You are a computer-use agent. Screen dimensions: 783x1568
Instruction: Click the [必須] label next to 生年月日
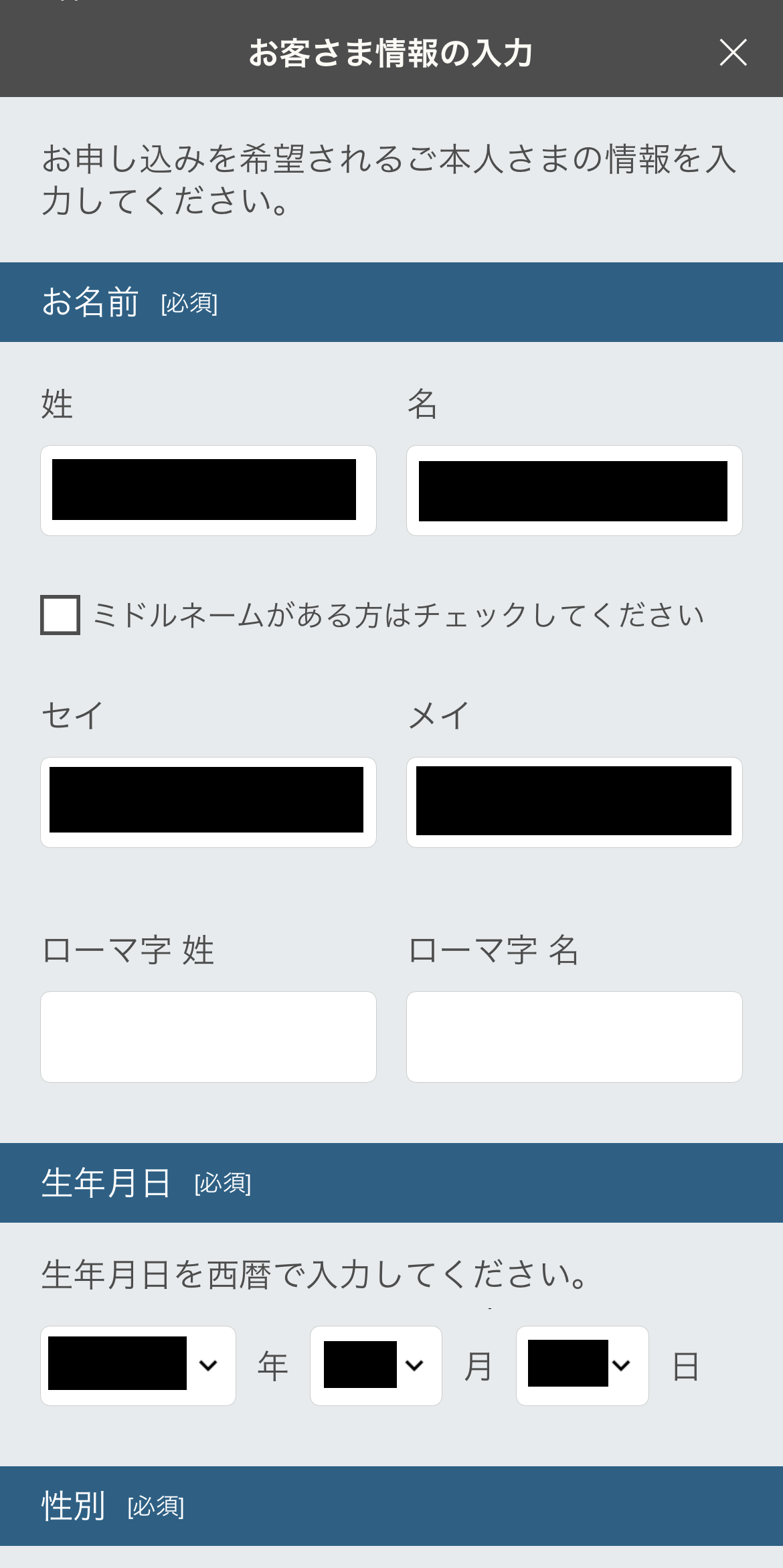(222, 1186)
